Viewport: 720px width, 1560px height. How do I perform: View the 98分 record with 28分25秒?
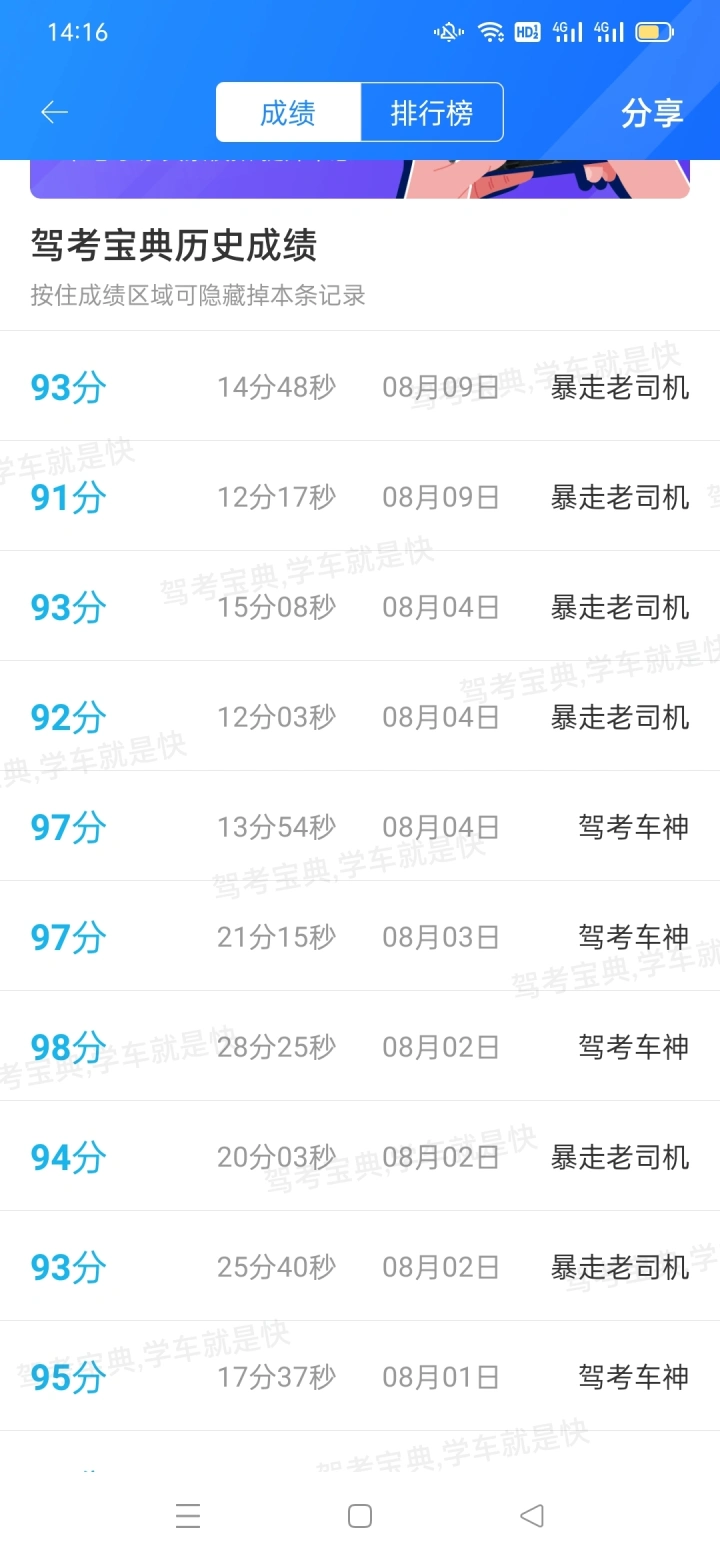pos(360,1047)
